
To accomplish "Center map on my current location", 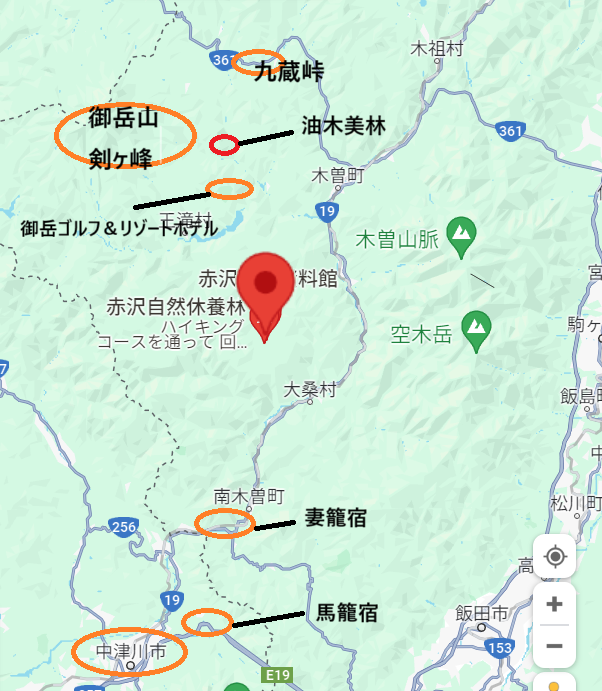I will (554, 557).
